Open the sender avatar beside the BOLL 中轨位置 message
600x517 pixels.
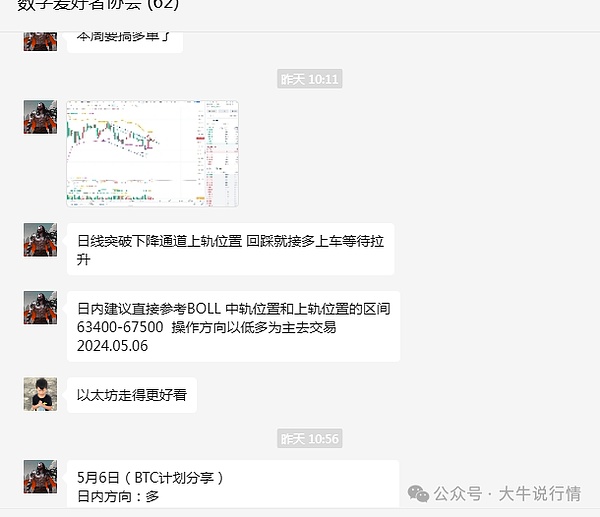click(40, 308)
